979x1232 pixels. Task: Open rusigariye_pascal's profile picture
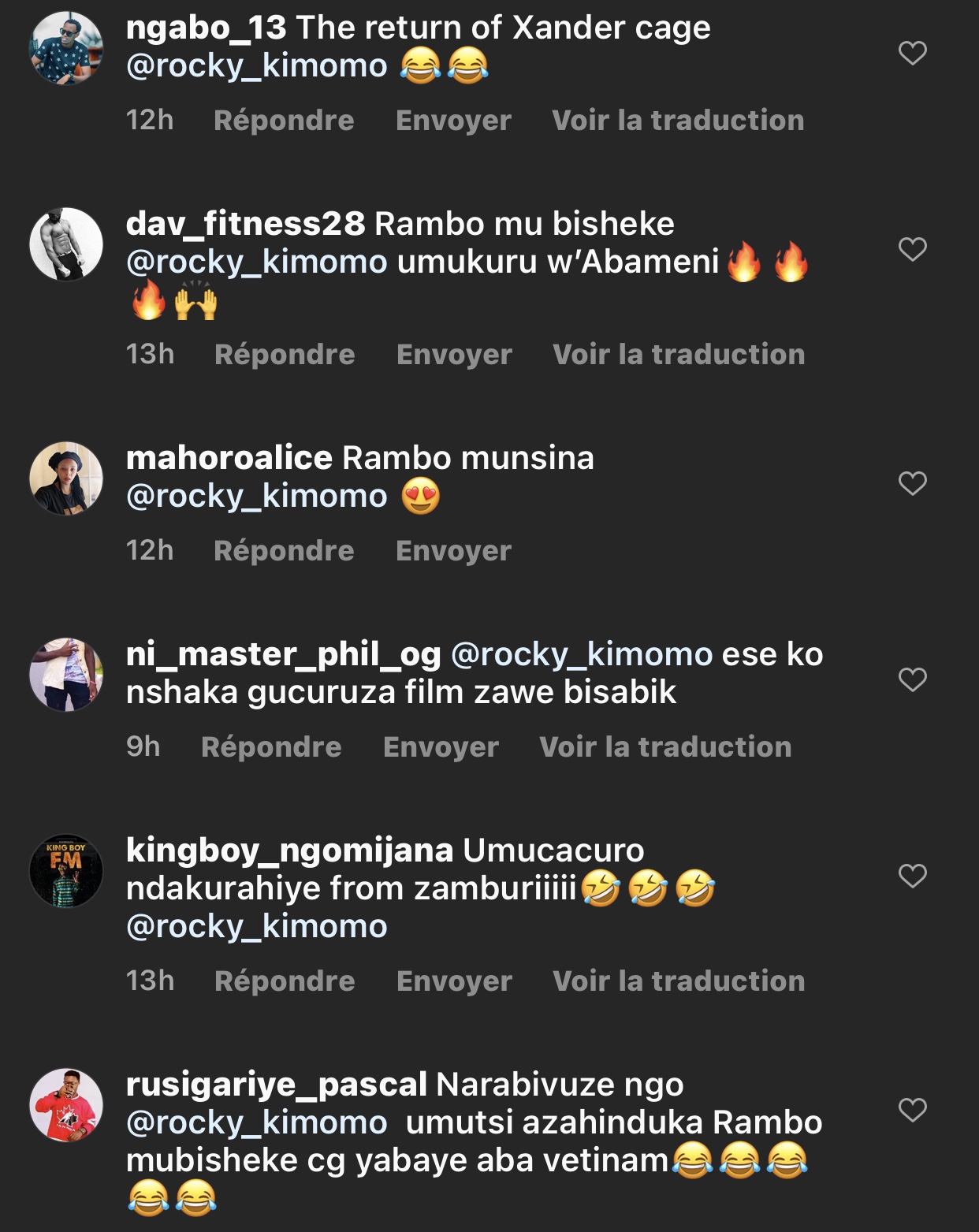click(66, 1105)
